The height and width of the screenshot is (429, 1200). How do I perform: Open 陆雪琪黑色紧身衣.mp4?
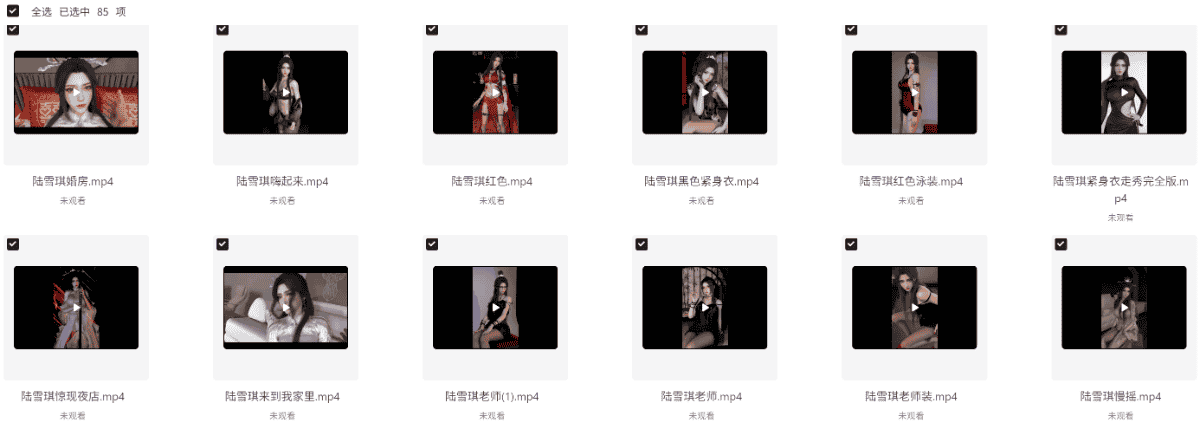click(704, 92)
